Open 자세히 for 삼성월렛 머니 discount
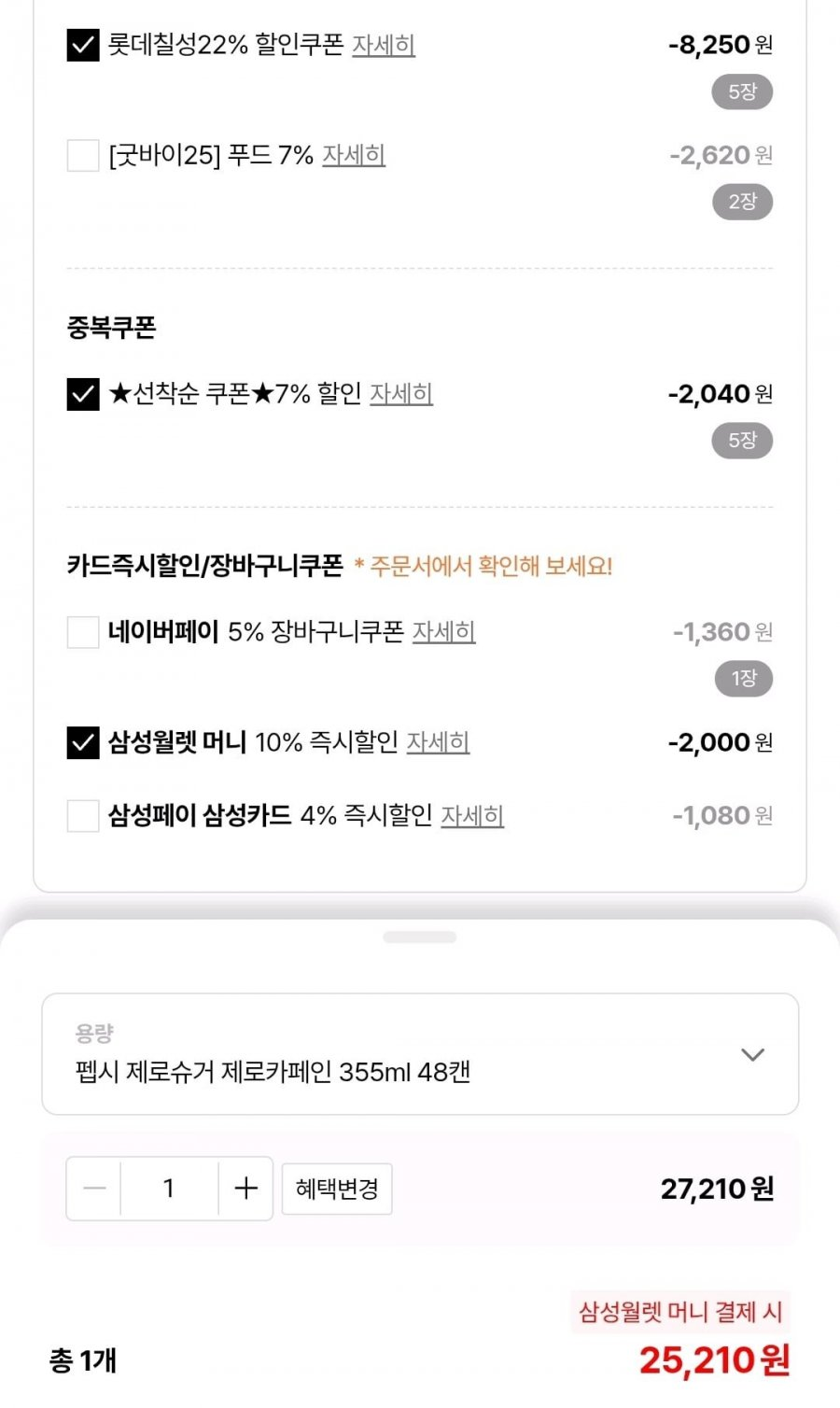The height and width of the screenshot is (1408, 840). pos(440,743)
